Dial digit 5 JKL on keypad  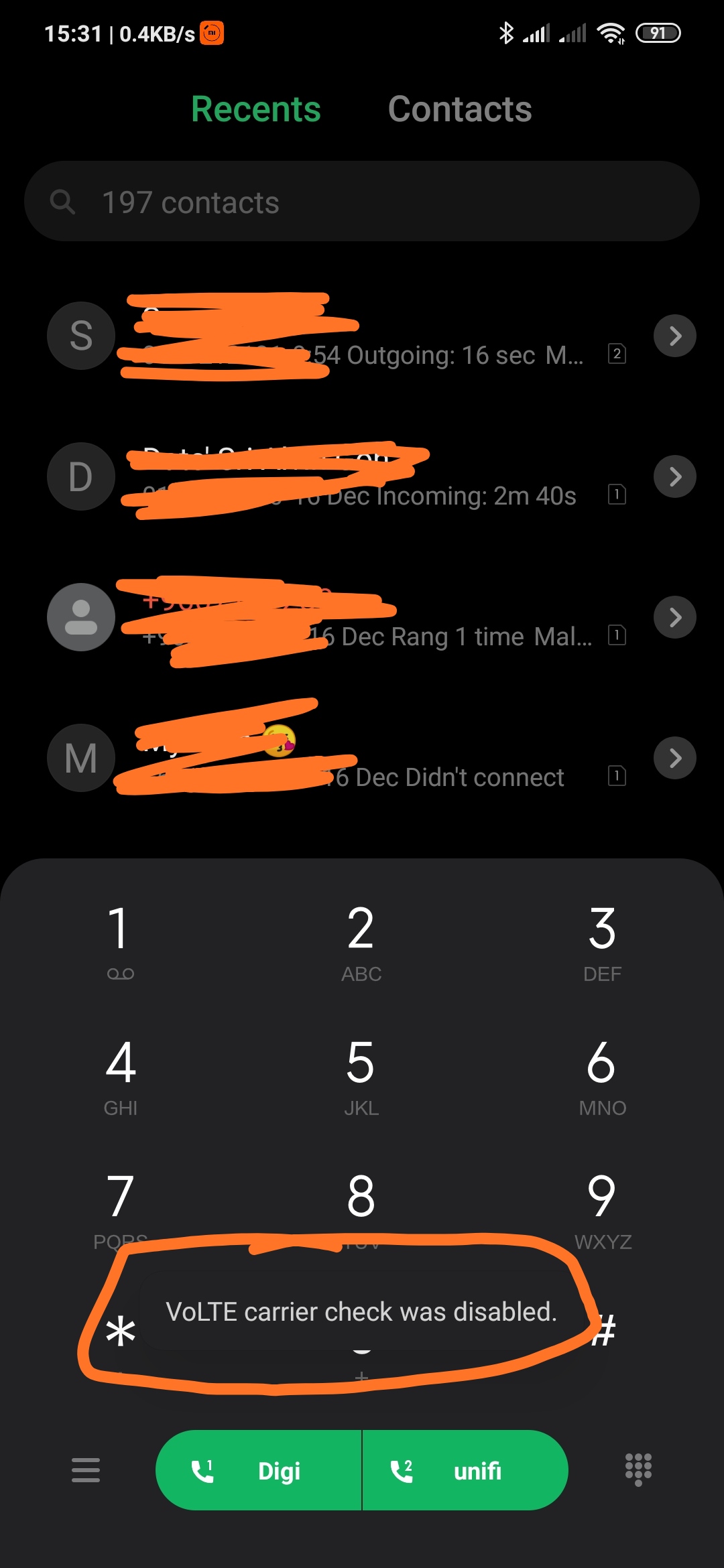tap(361, 1075)
